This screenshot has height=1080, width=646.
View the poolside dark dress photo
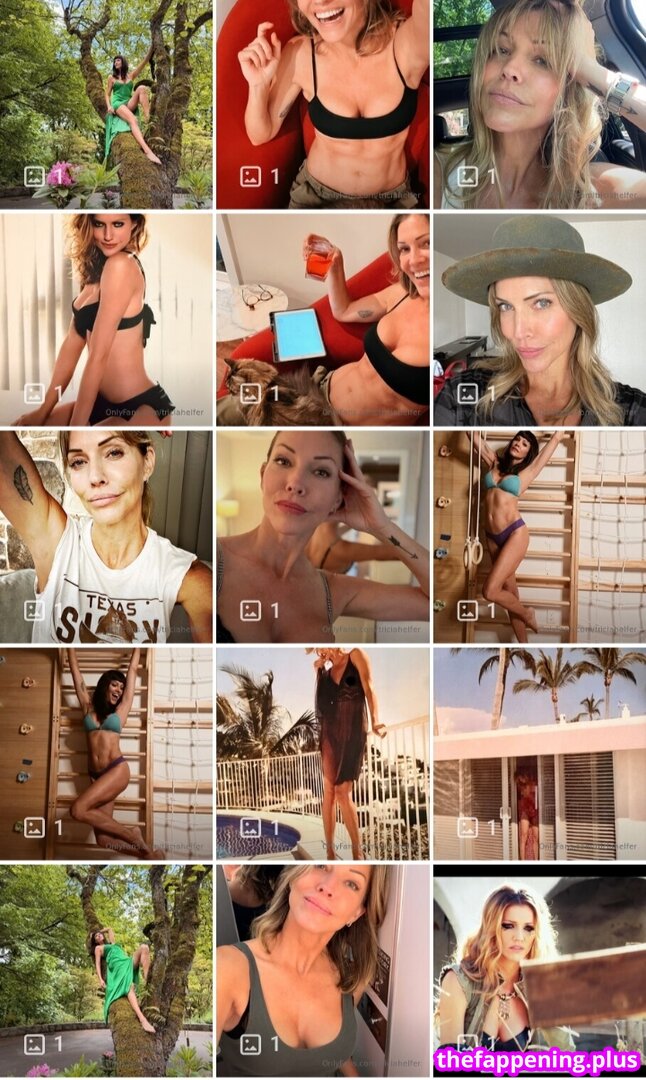(323, 754)
